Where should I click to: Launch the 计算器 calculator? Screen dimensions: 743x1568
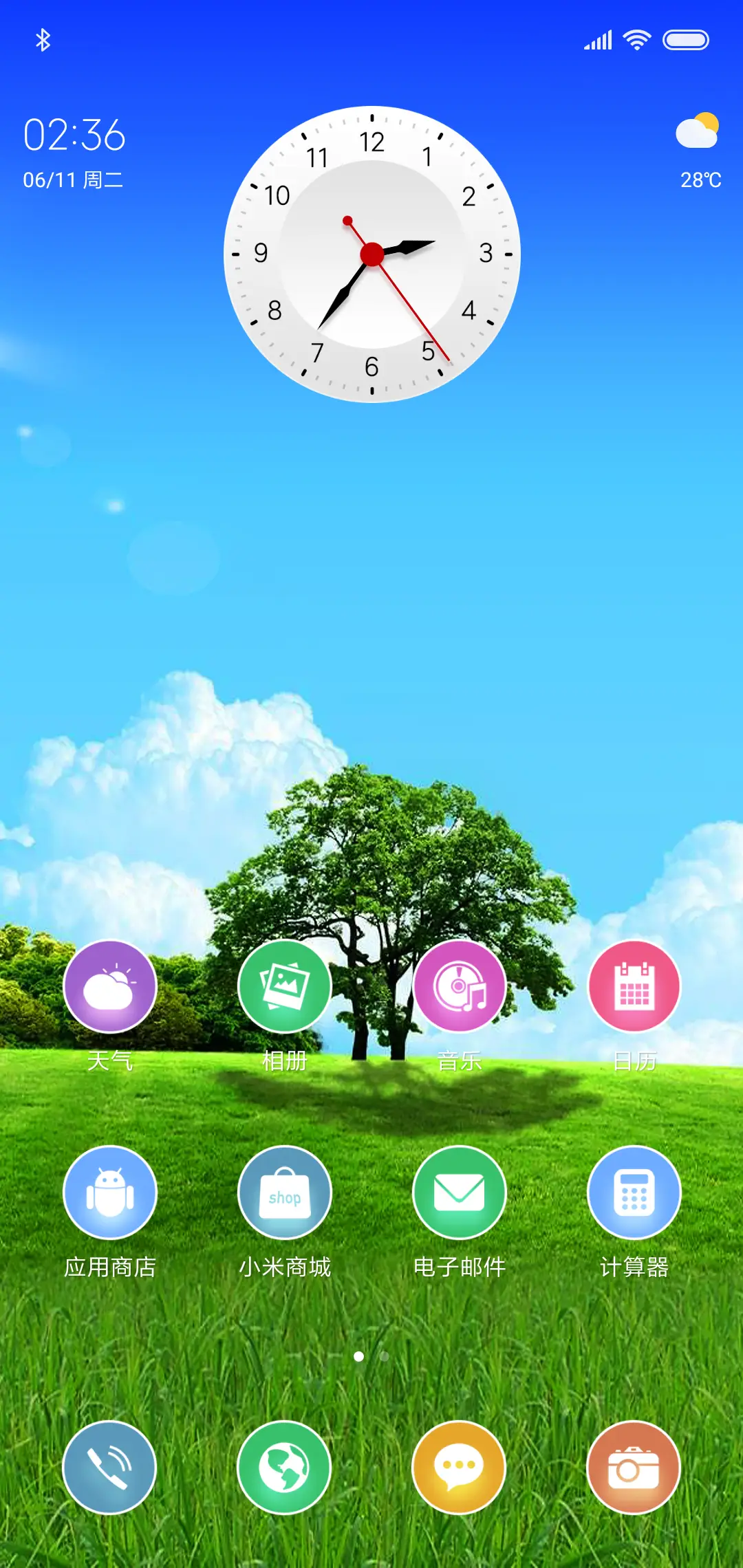pyautogui.click(x=634, y=1193)
